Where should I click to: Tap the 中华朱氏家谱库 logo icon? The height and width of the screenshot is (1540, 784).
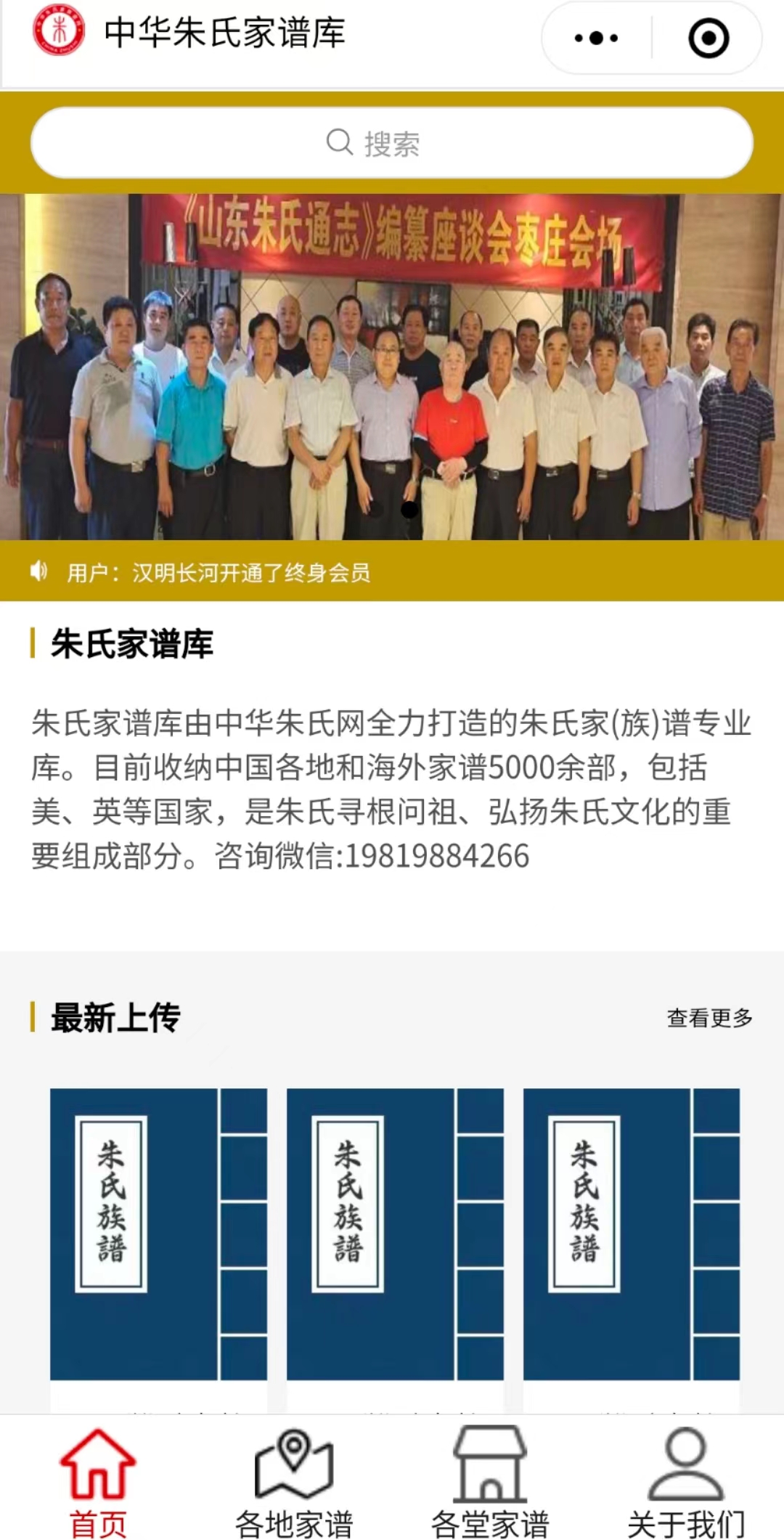(x=57, y=33)
